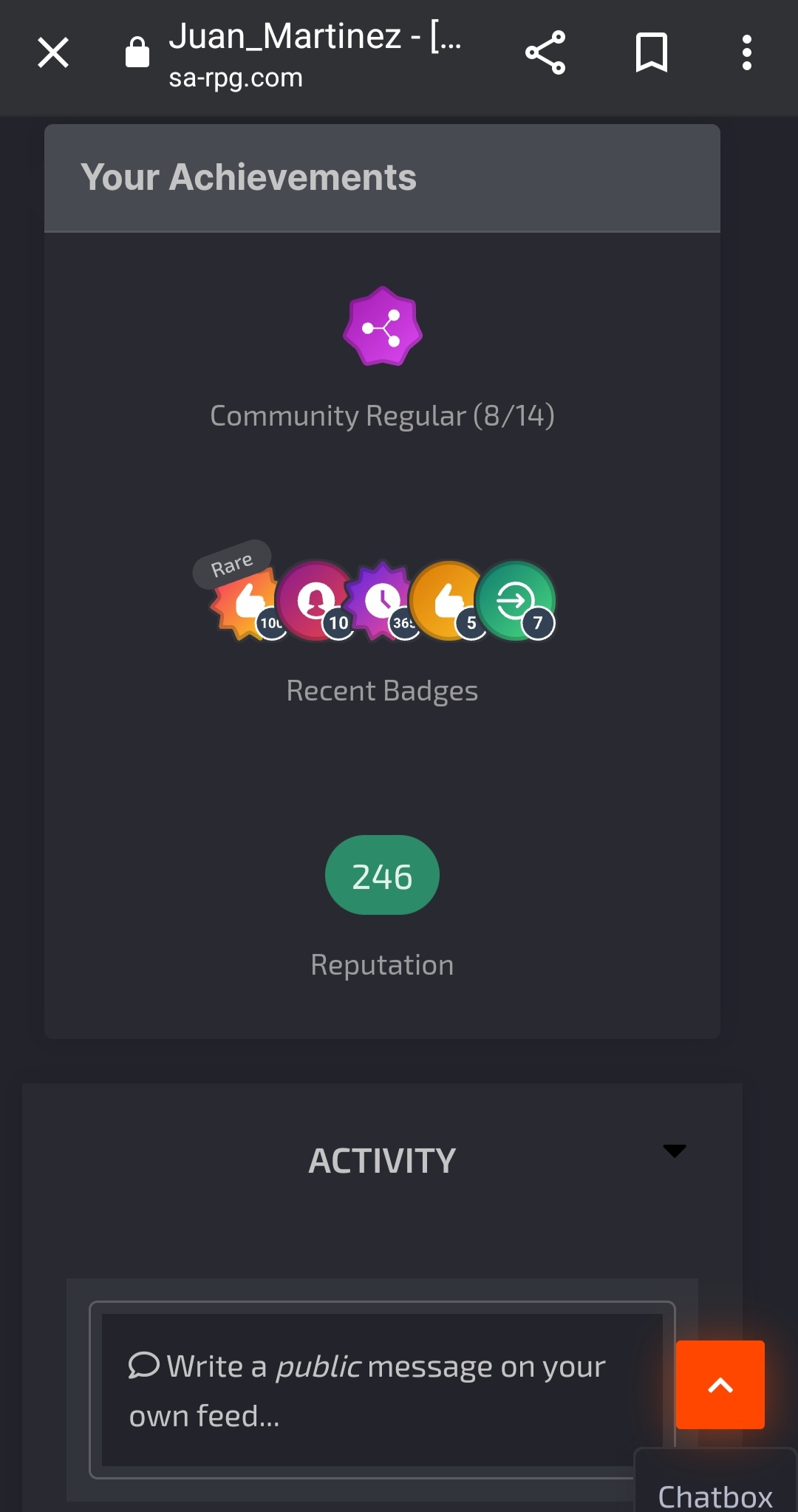Bookmark this page
Screen dimensions: 798x1512
pyautogui.click(x=651, y=53)
